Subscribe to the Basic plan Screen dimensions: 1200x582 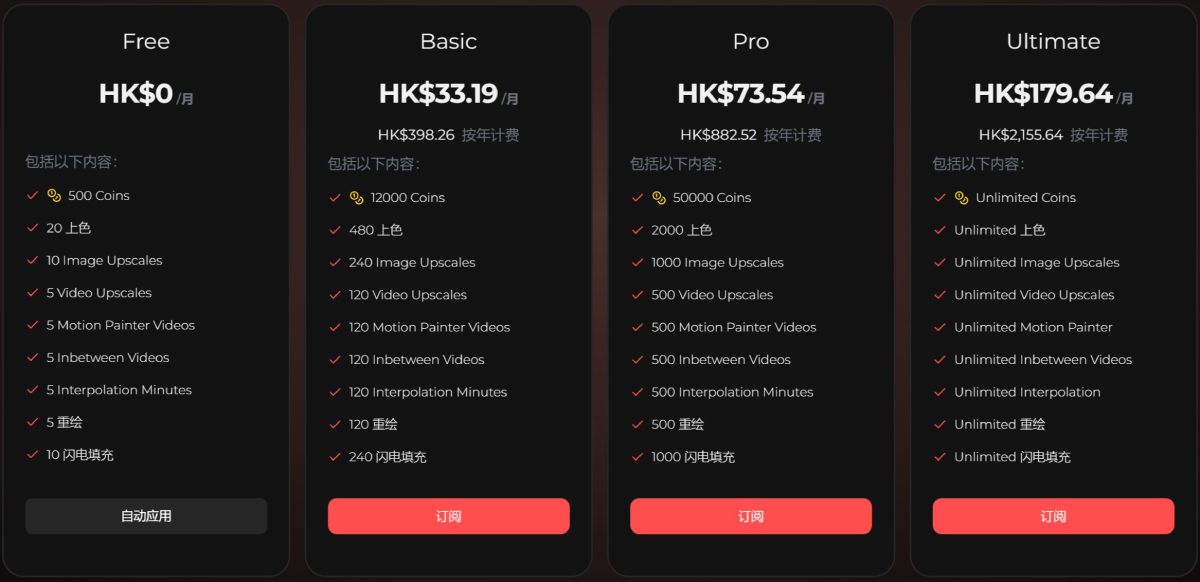click(x=448, y=516)
